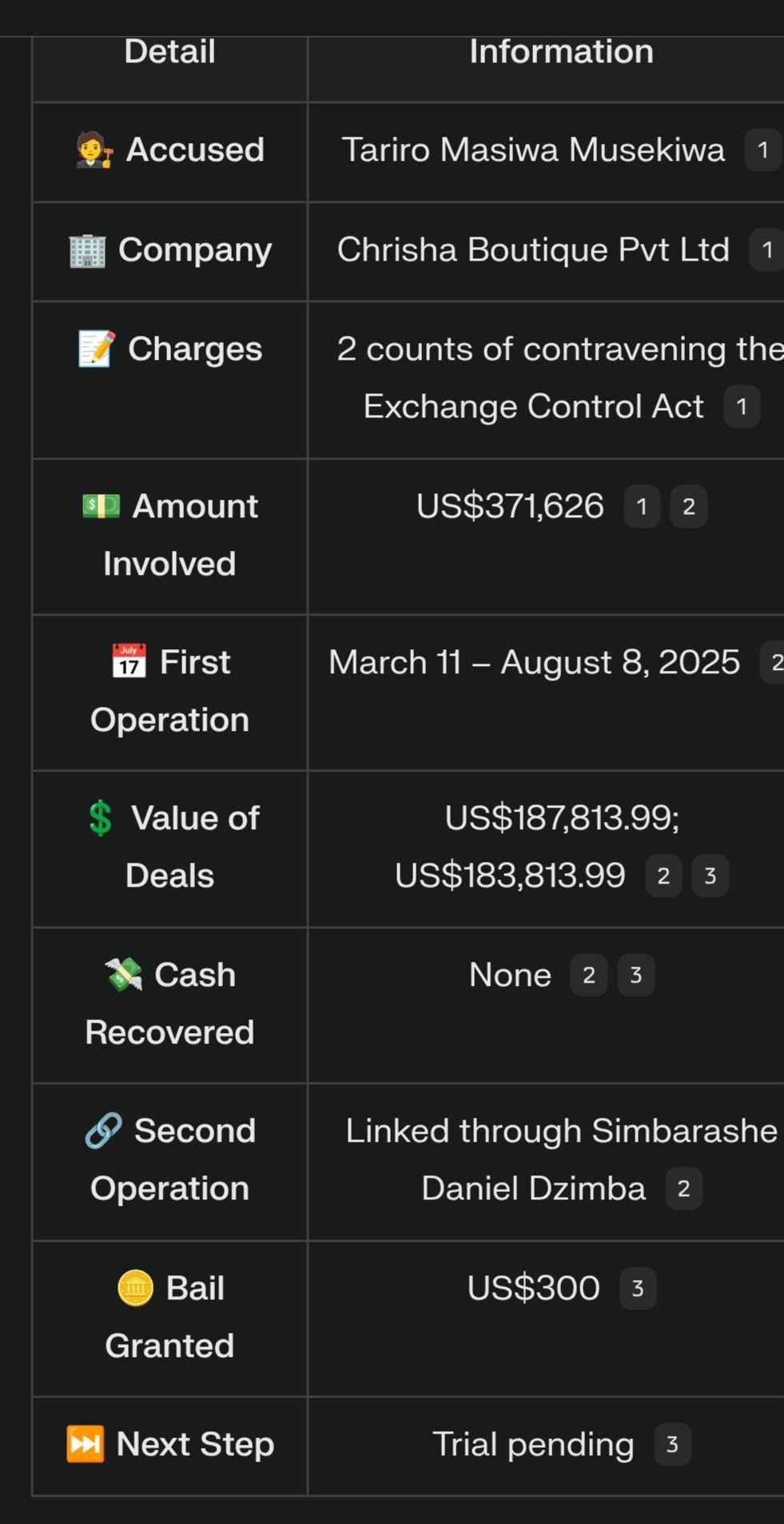Open citation 1 next to Chrisha Boutique Pvt Ltd
Screen dimensions: 784x1524
(x=766, y=250)
